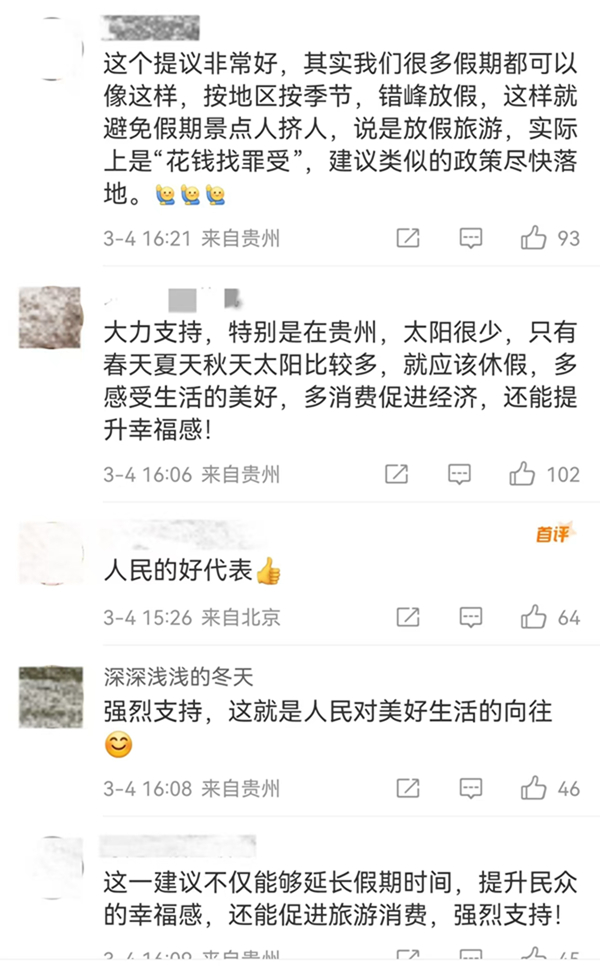
Task: Like the comment by 深深浅浅的冬天
Action: (534, 788)
